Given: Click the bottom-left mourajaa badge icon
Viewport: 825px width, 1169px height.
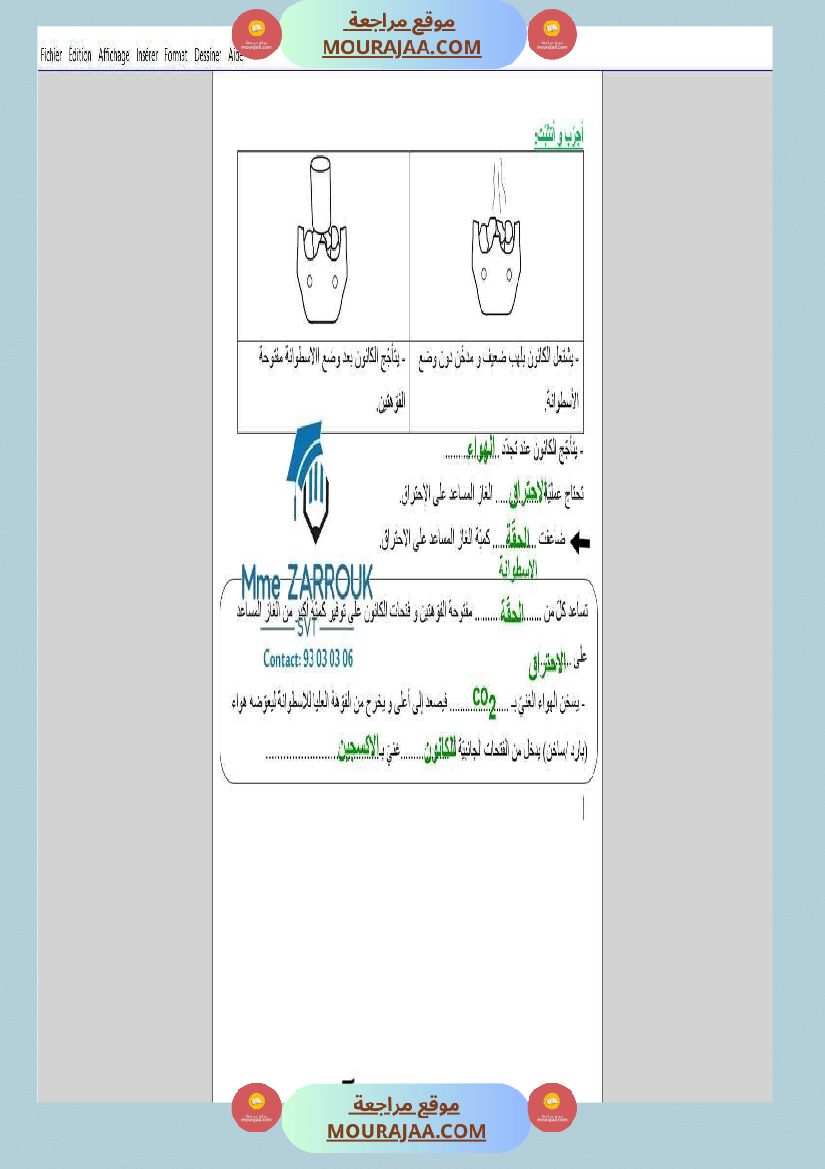Looking at the screenshot, I should pos(255,1108).
